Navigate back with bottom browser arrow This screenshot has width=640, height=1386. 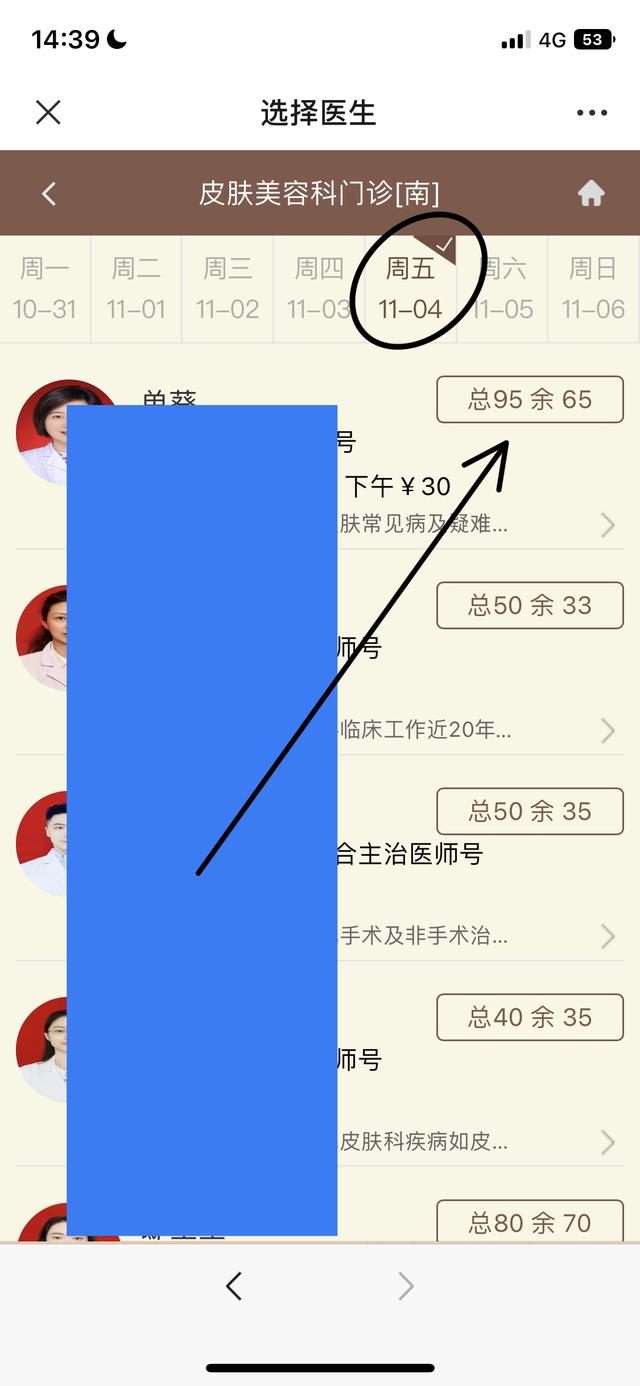click(234, 1286)
